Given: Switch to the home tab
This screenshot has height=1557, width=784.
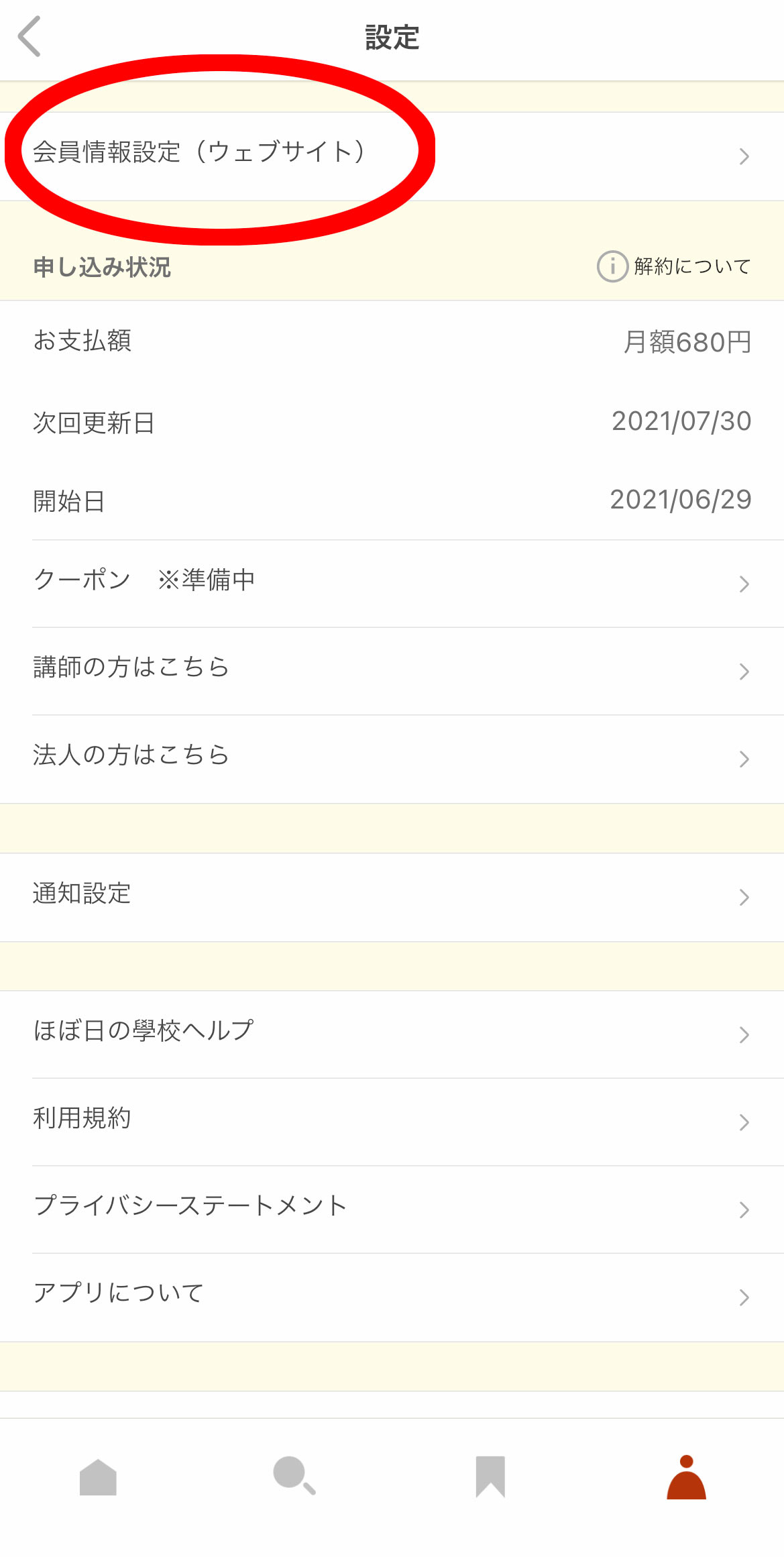Looking at the screenshot, I should (98, 1477).
